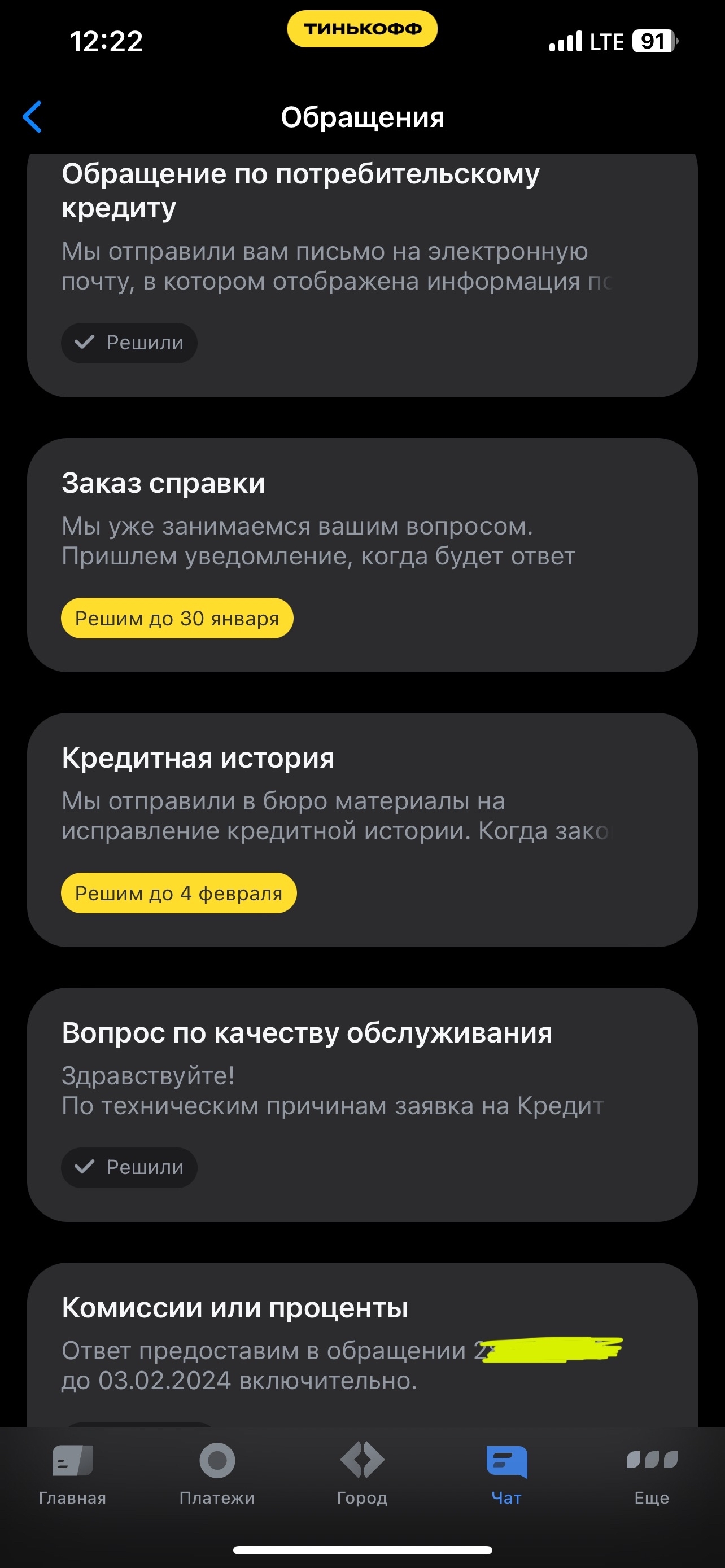Switch to the Город tab
Screen dimensions: 725x1568
click(362, 1473)
